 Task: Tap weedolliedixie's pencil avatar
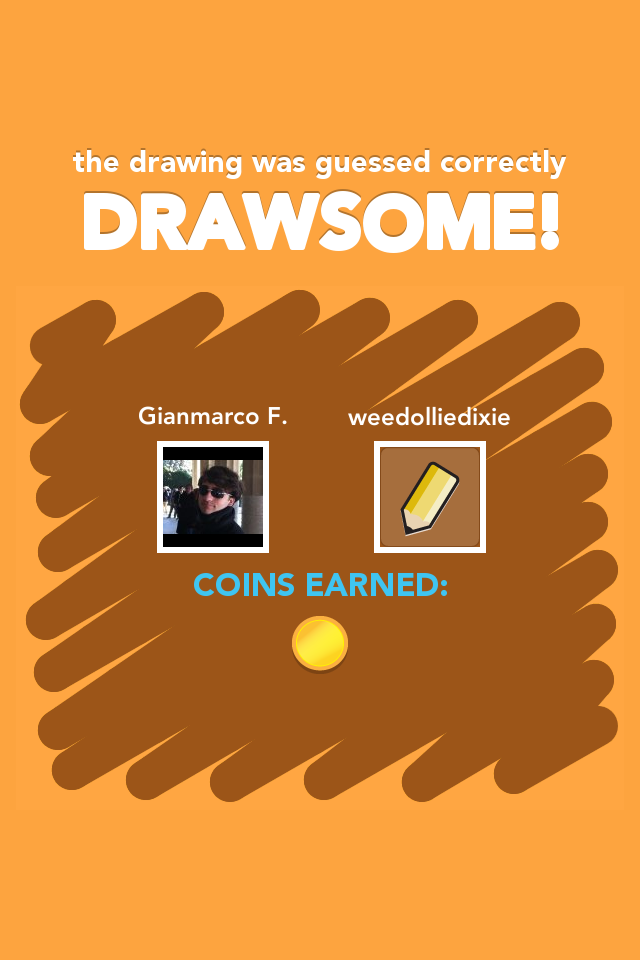tap(430, 496)
